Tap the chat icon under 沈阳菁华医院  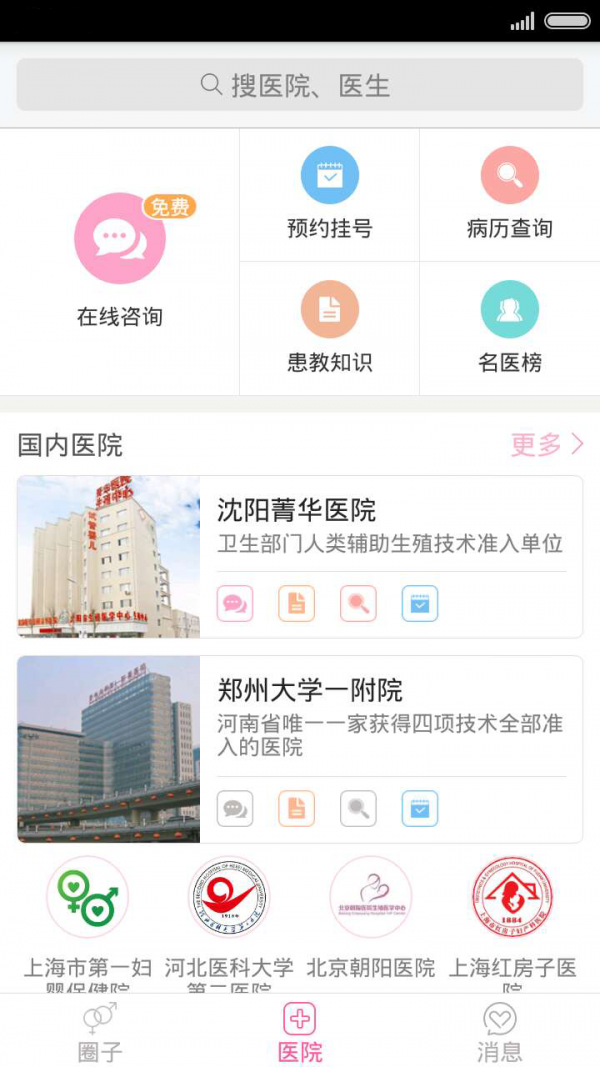[x=235, y=604]
